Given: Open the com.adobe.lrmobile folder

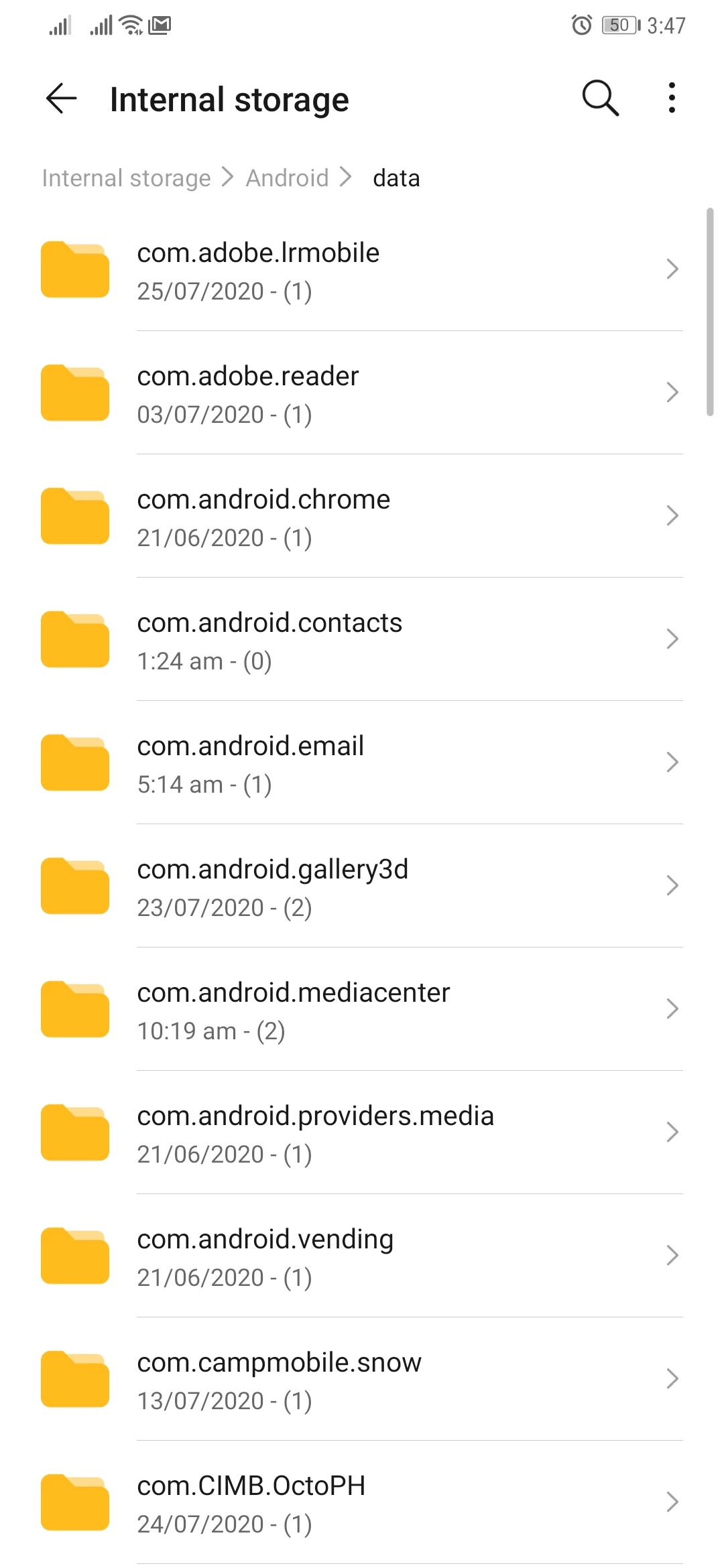Looking at the screenshot, I should coord(362,270).
